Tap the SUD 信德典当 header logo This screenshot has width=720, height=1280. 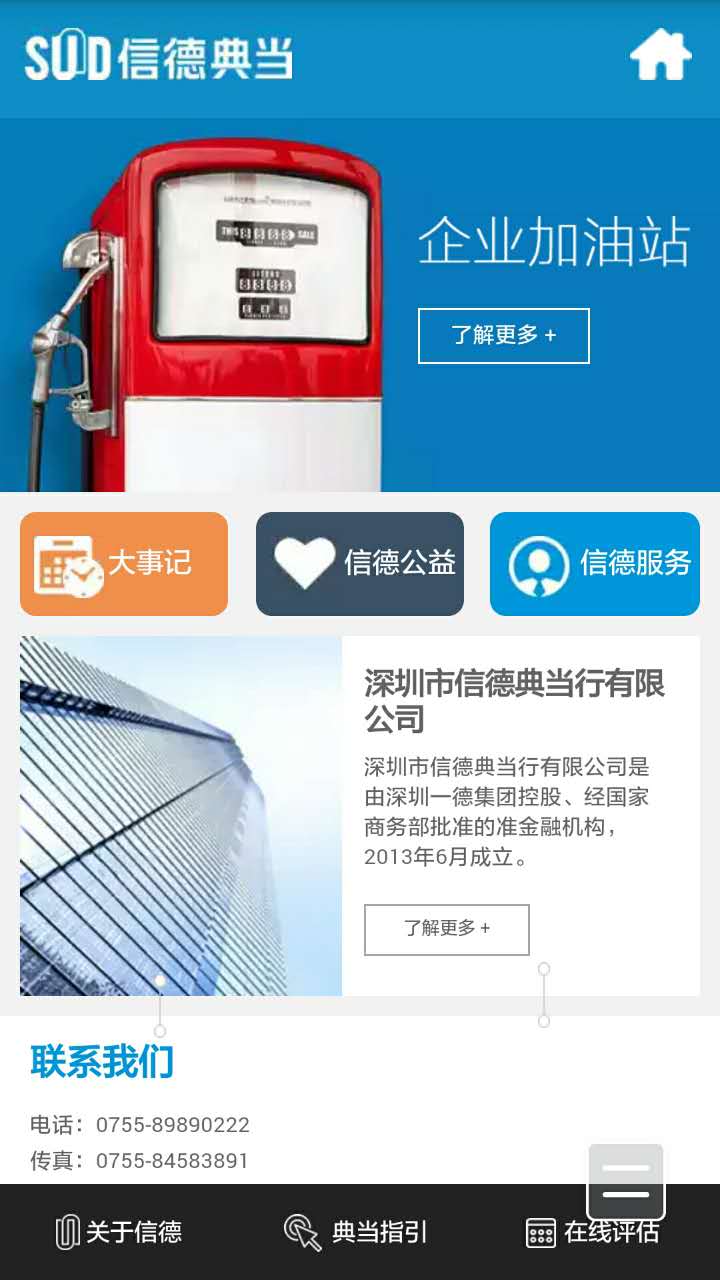[159, 58]
